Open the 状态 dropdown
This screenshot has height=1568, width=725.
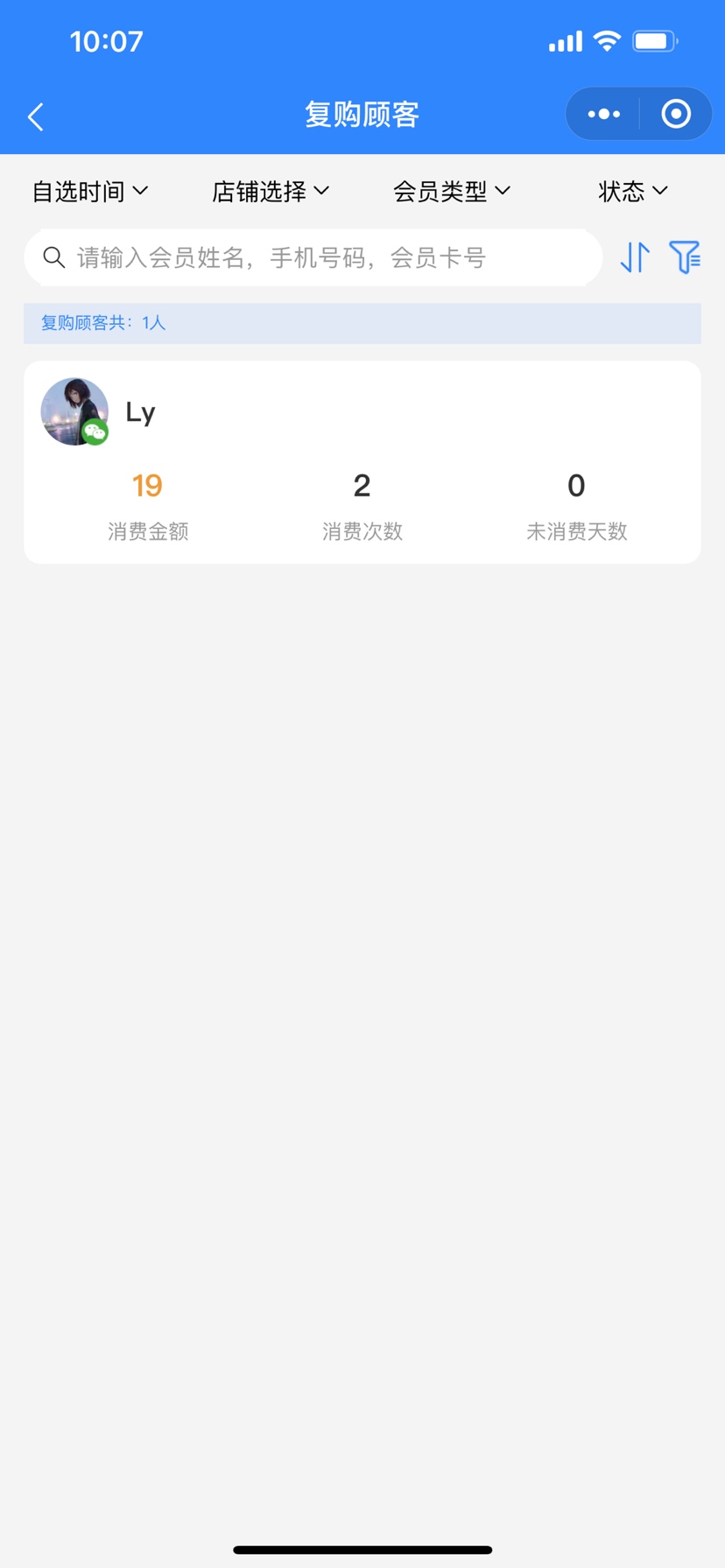click(x=632, y=191)
